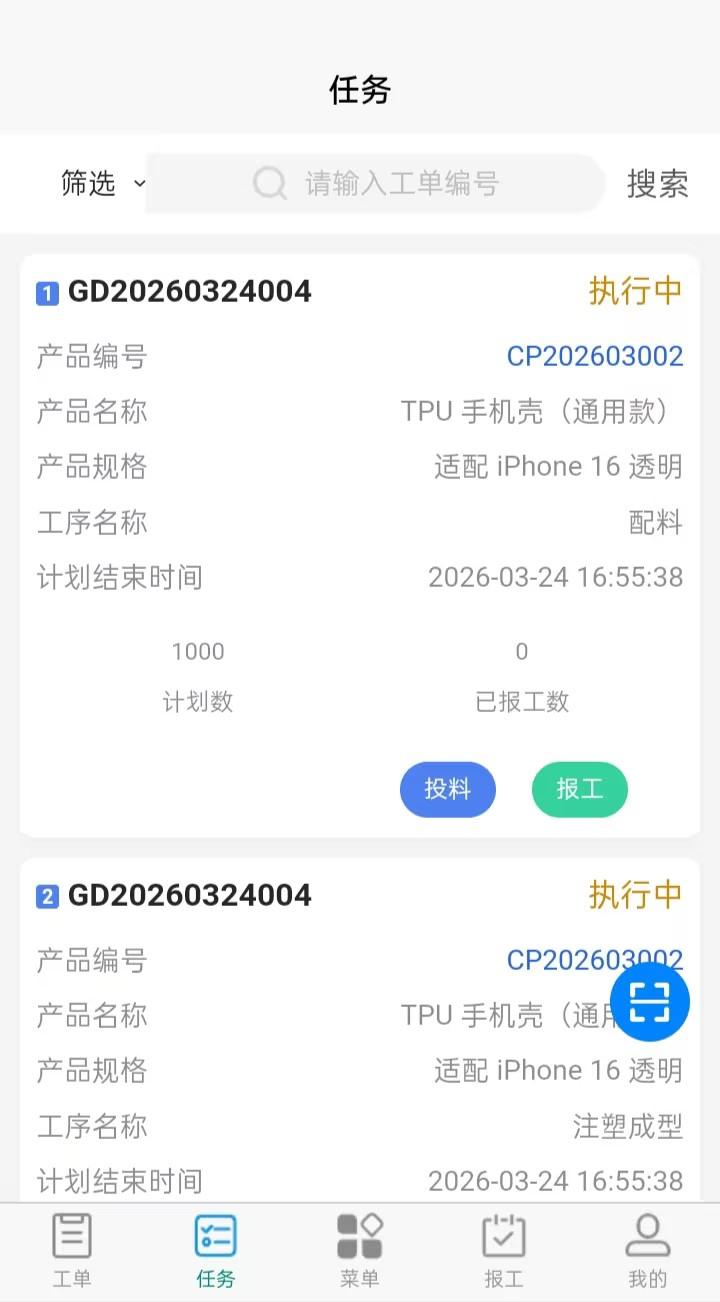Image resolution: width=720 pixels, height=1302 pixels.
Task: Tap 投料 on the 配料 task card
Action: [447, 789]
